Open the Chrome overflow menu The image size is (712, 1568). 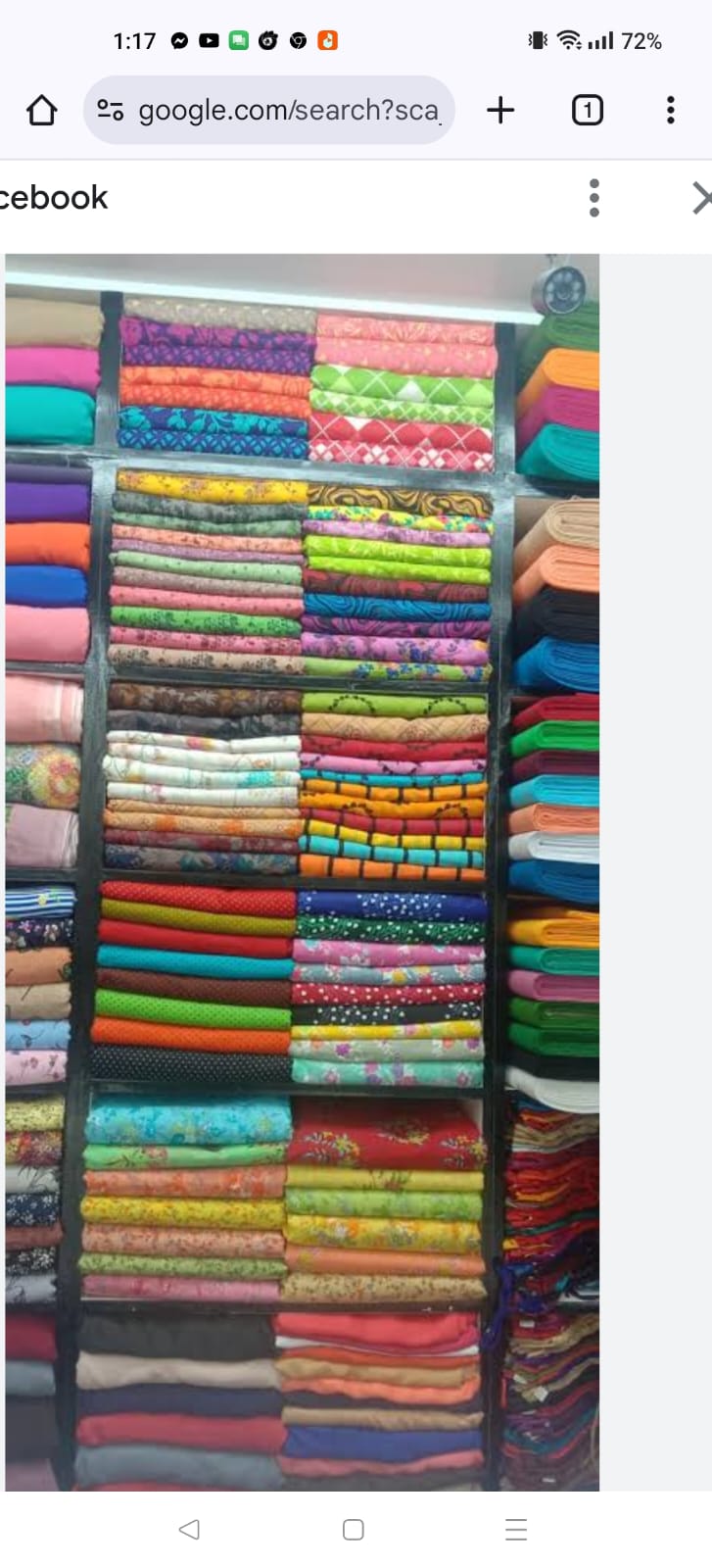(671, 110)
